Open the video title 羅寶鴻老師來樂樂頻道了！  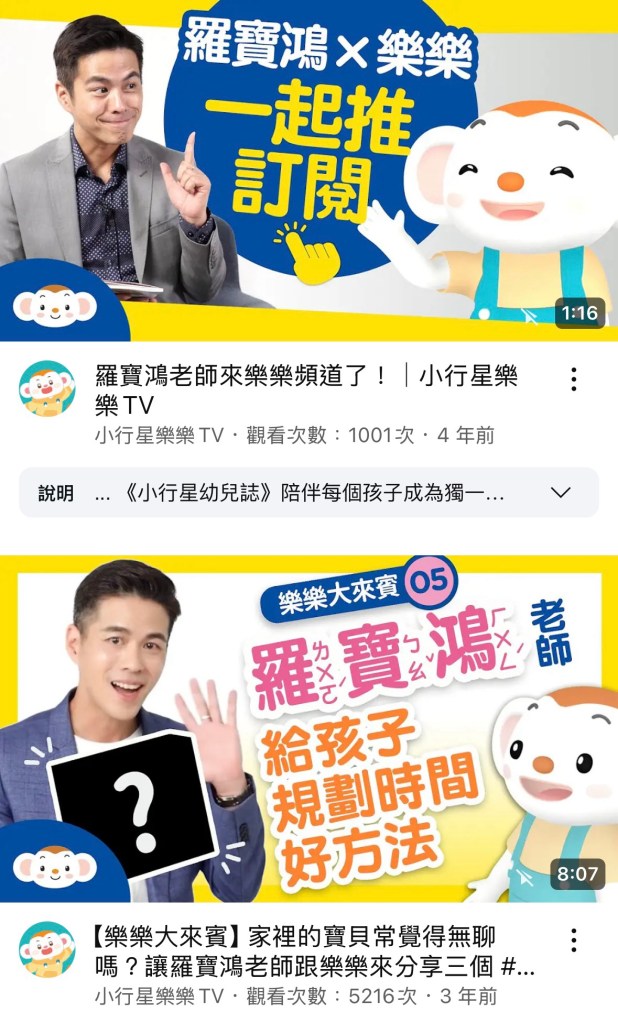[x=305, y=390]
